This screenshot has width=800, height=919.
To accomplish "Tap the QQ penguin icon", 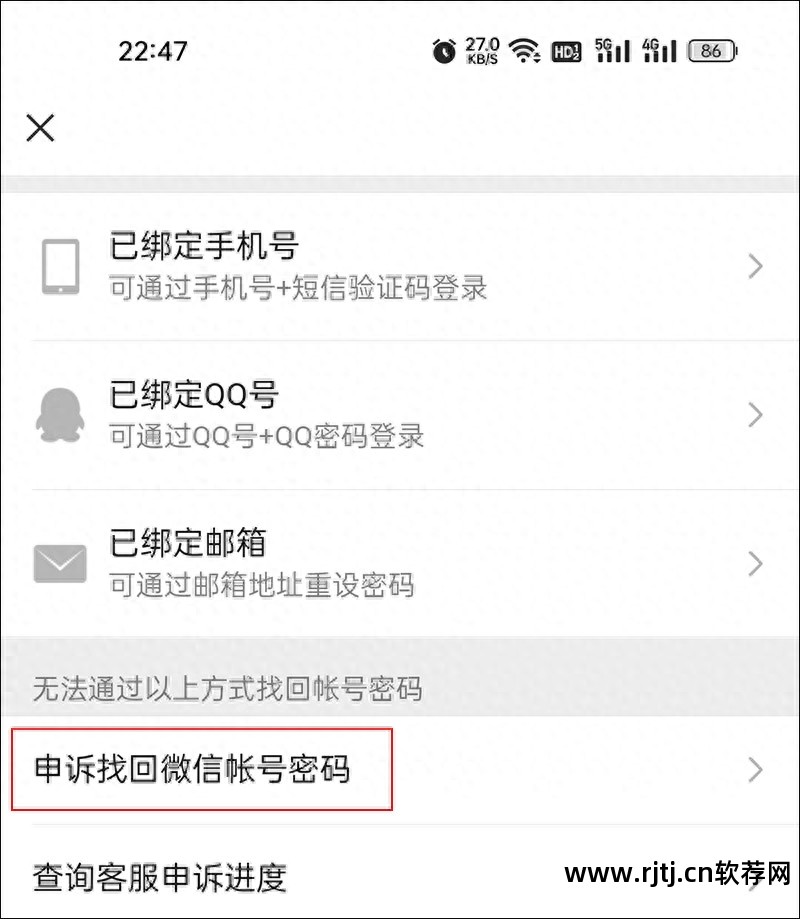I will [x=60, y=414].
